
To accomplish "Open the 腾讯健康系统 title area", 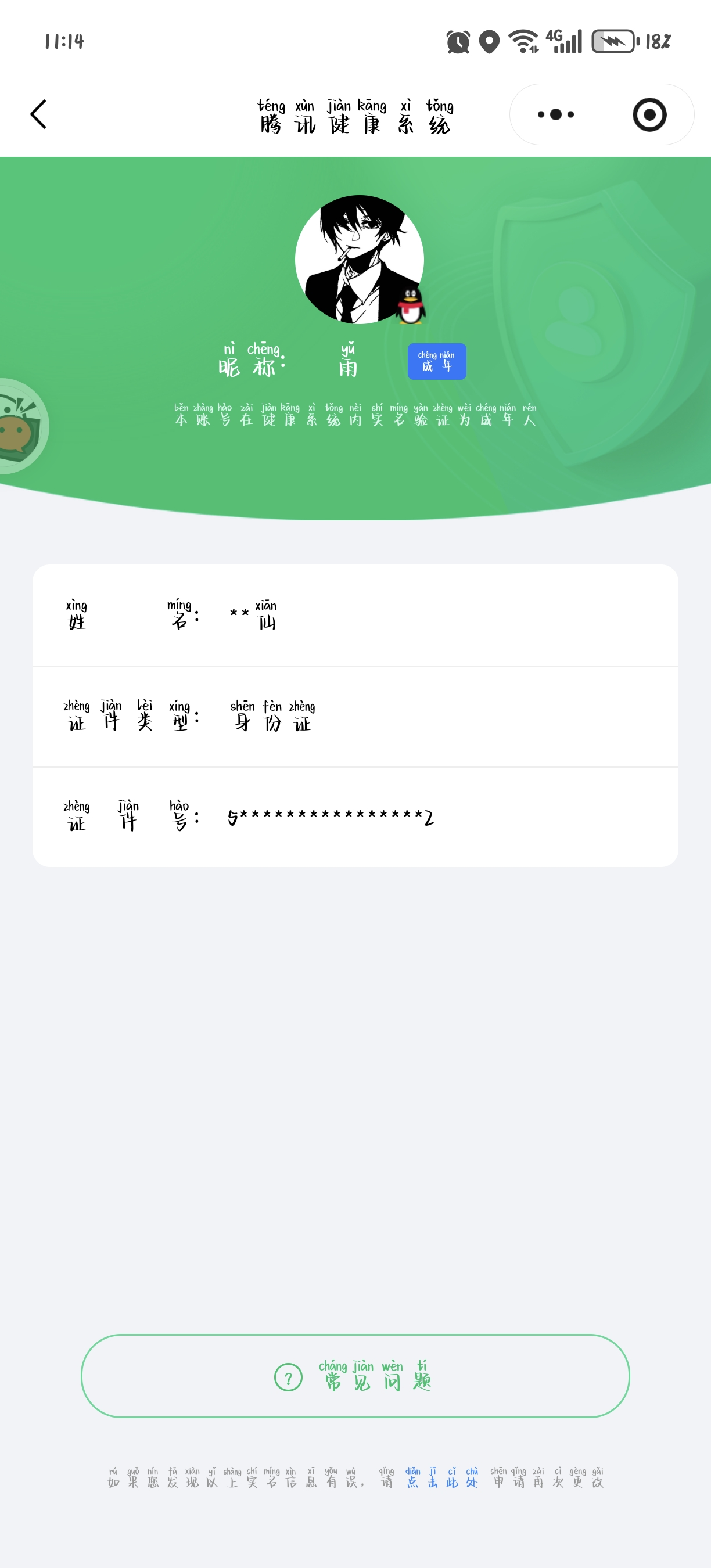I will coord(355,117).
